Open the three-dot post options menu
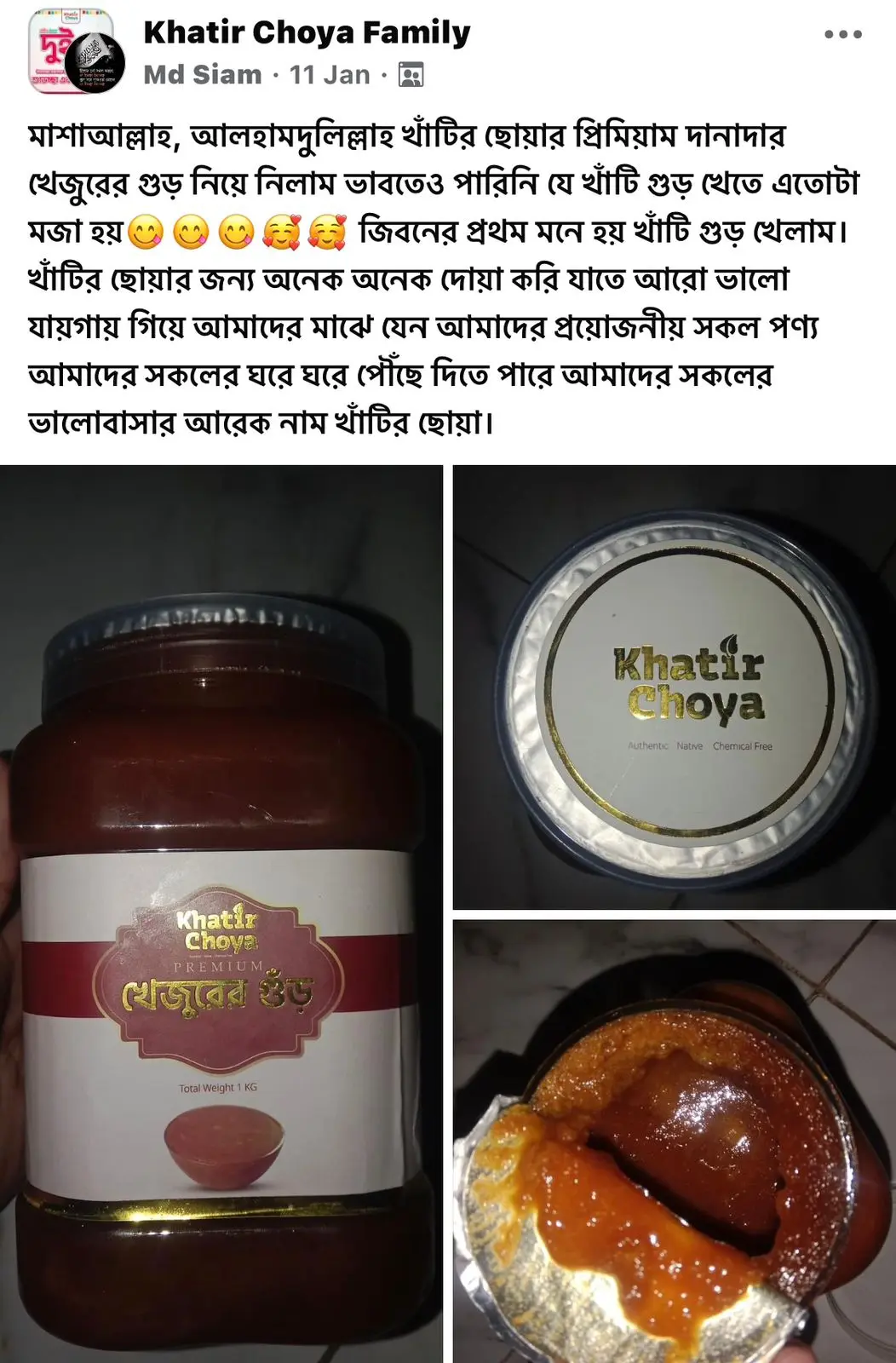Screen dimensions: 896x1363 click(841, 34)
